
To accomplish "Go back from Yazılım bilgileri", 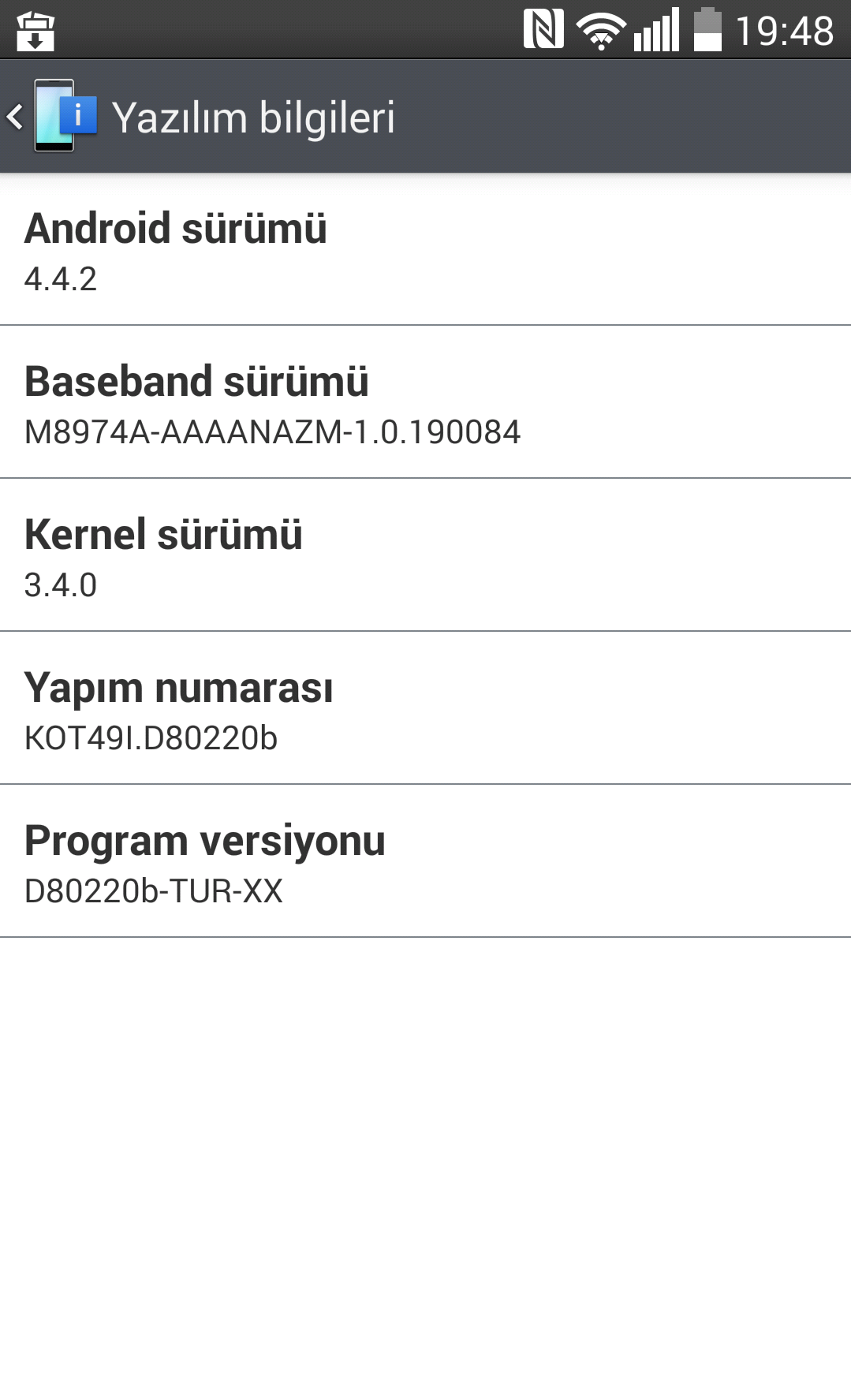I will click(52, 117).
